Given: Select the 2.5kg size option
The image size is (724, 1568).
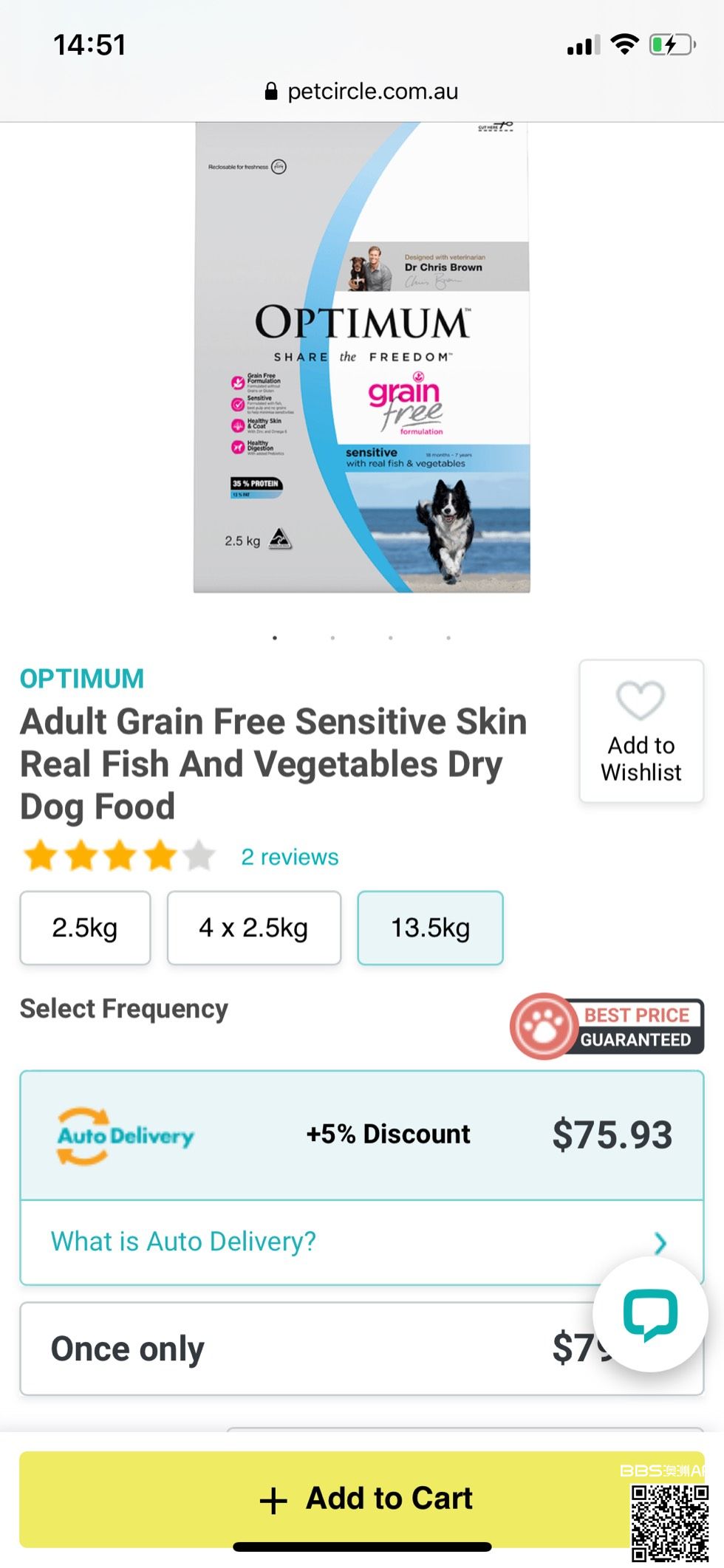Looking at the screenshot, I should tap(85, 928).
